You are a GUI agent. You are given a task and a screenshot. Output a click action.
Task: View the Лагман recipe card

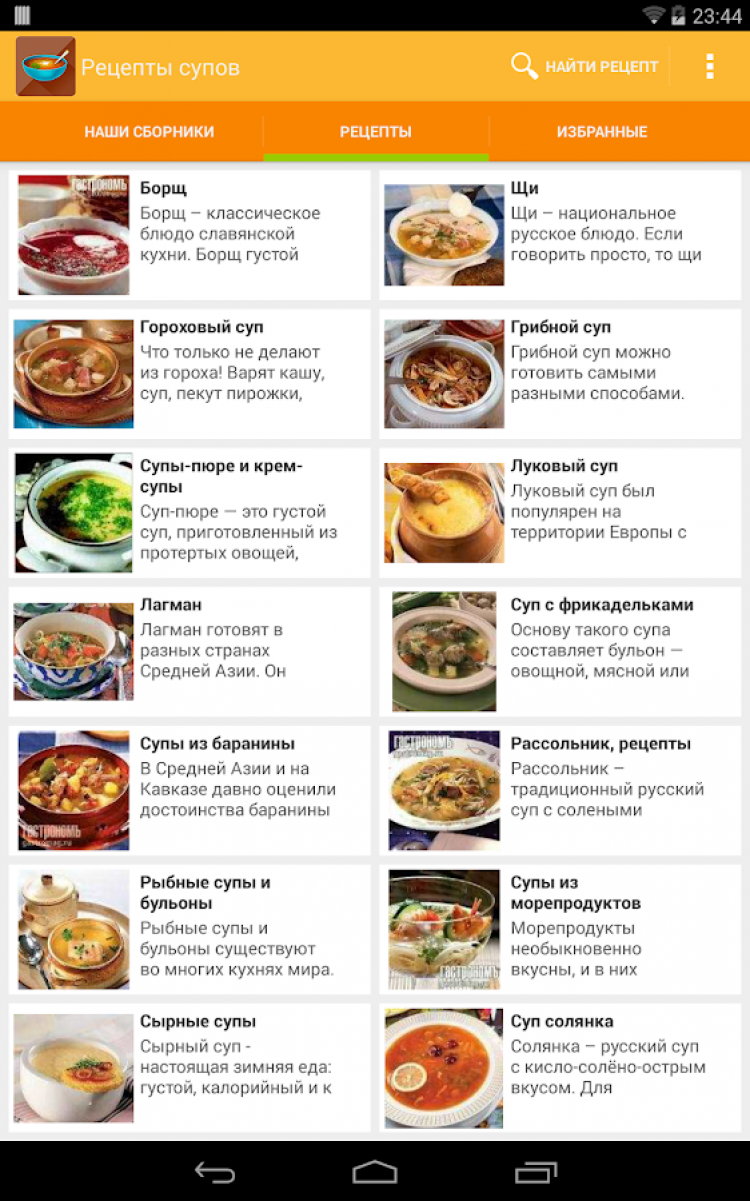pyautogui.click(x=189, y=652)
